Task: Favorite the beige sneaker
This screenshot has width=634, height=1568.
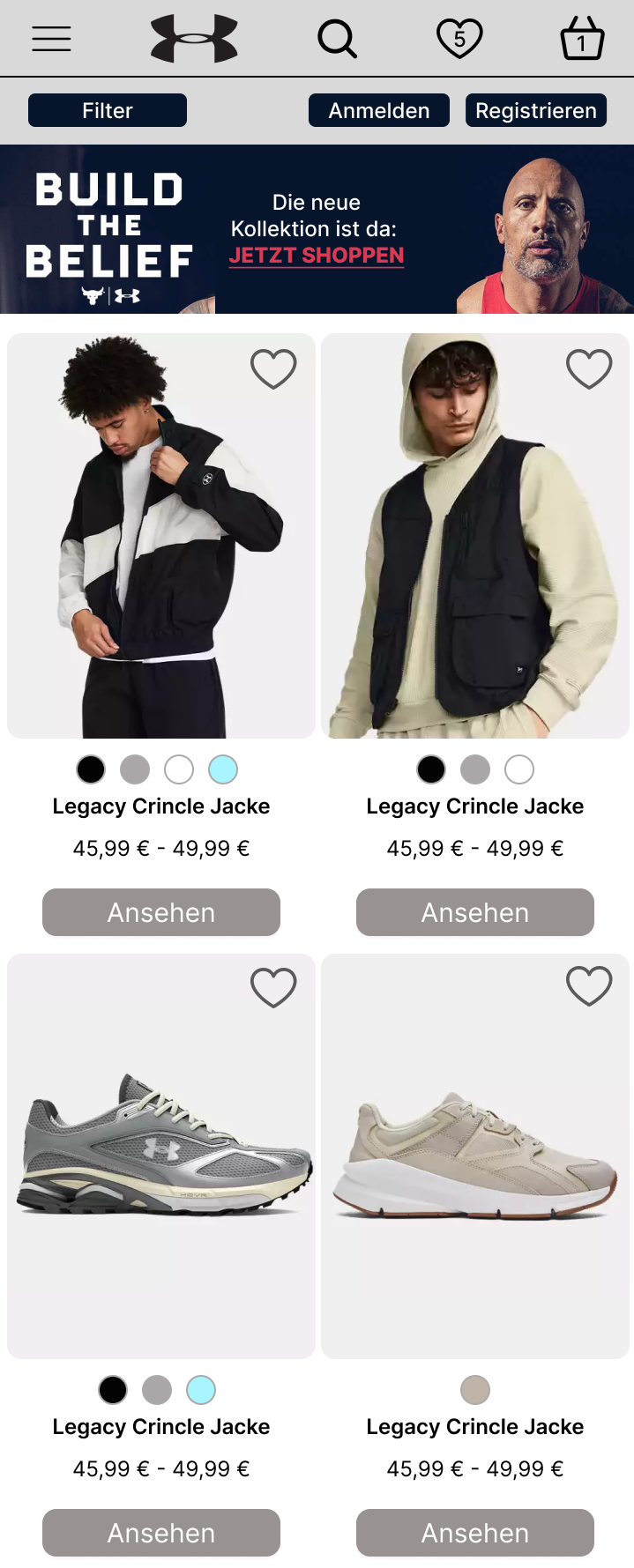Action: [589, 987]
